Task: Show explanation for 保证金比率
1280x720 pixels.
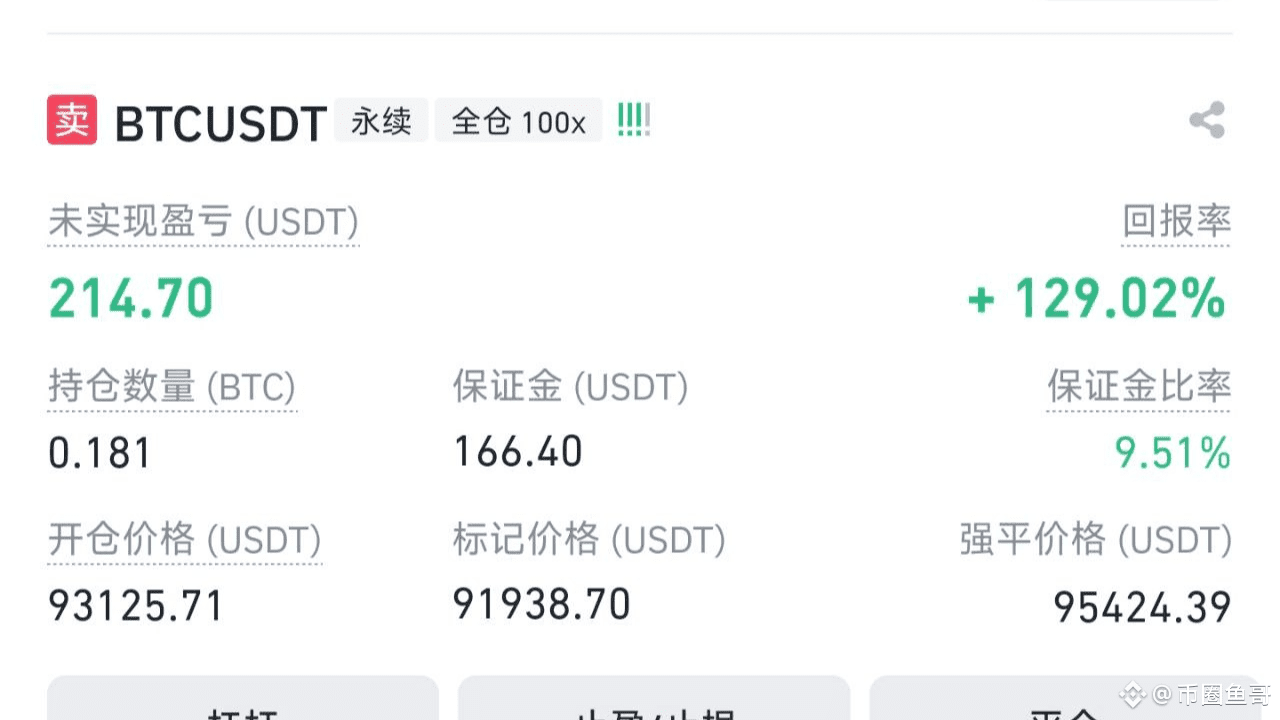Action: 1138,387
